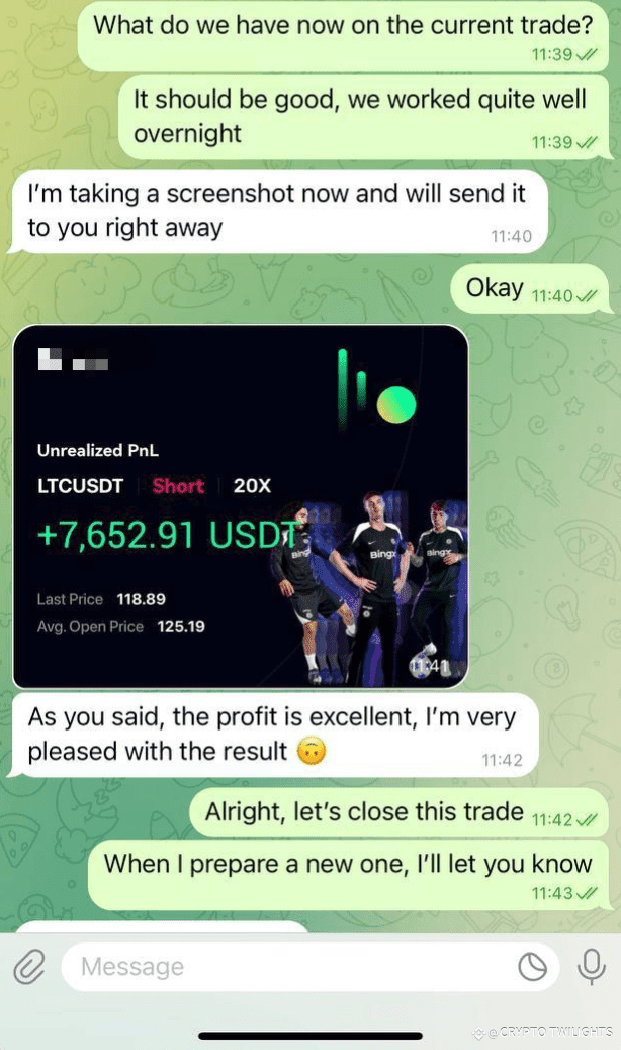Open the LTCUSDT PnL image

point(240,506)
